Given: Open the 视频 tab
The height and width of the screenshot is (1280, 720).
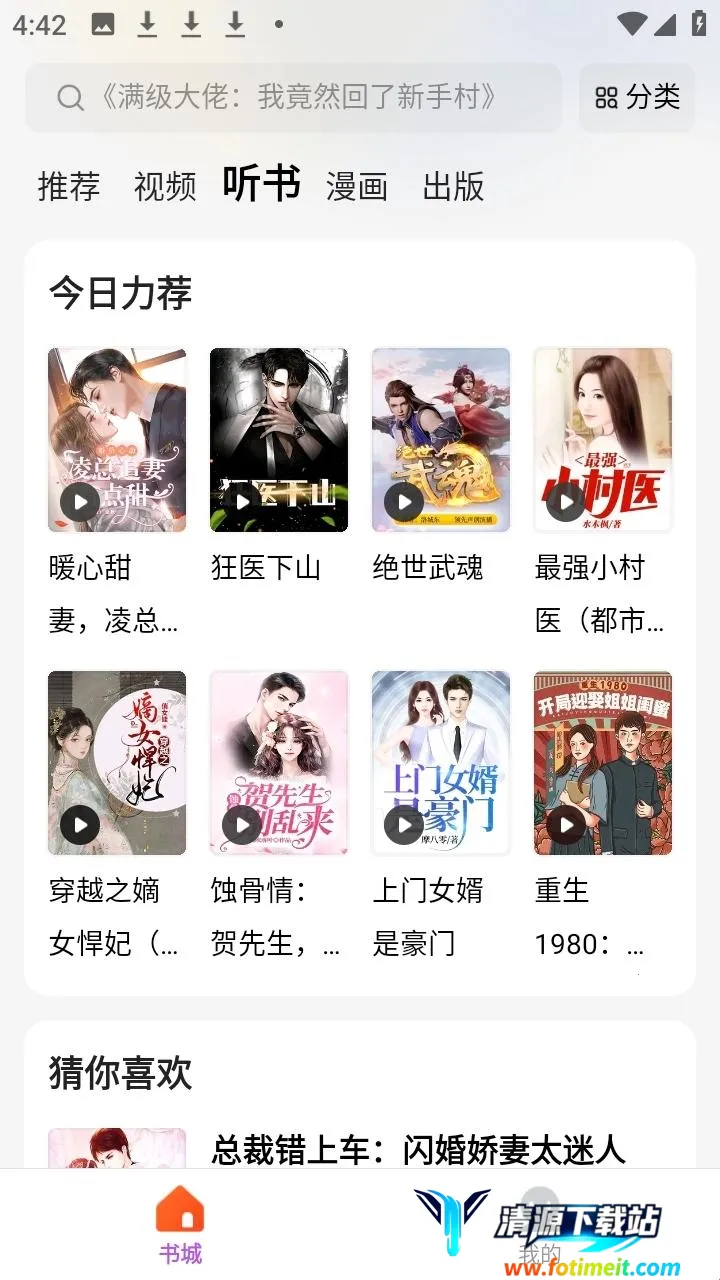Looking at the screenshot, I should click(164, 187).
